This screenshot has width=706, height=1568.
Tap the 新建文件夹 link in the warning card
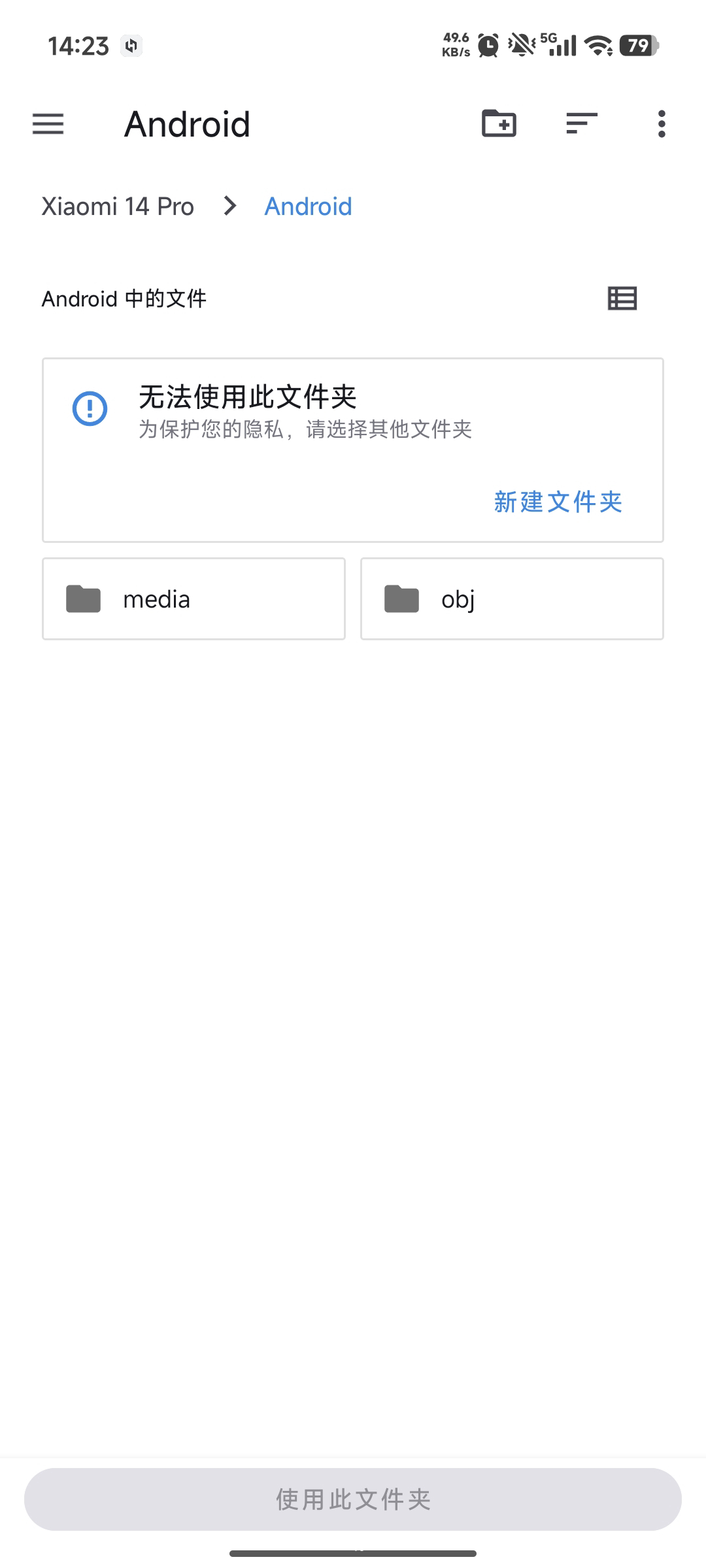pos(558,502)
